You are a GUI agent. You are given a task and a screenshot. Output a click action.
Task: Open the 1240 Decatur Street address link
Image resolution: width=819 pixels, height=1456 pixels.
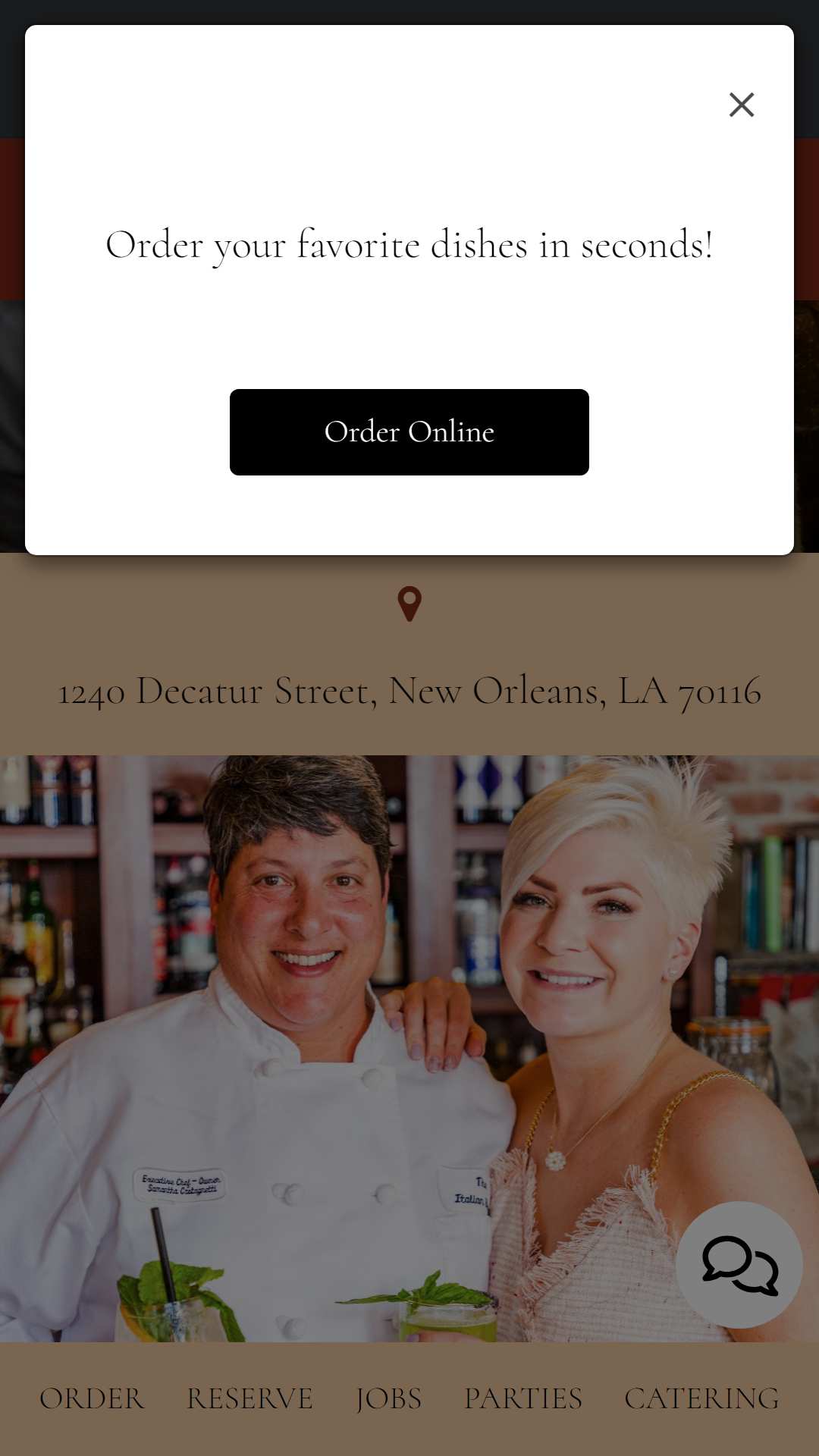(409, 691)
